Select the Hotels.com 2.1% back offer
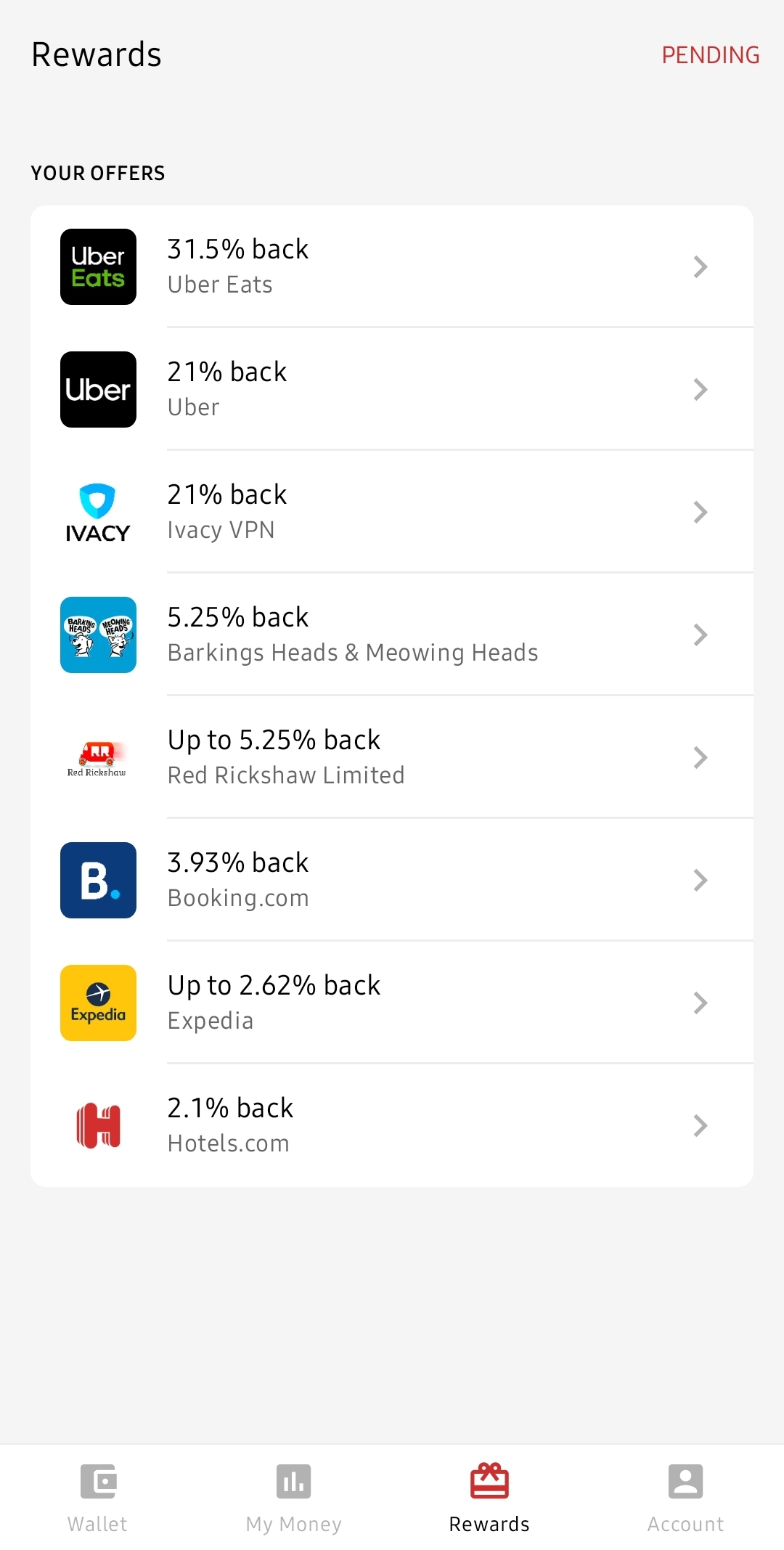Screen dimensions: 784x1550 tap(392, 1125)
